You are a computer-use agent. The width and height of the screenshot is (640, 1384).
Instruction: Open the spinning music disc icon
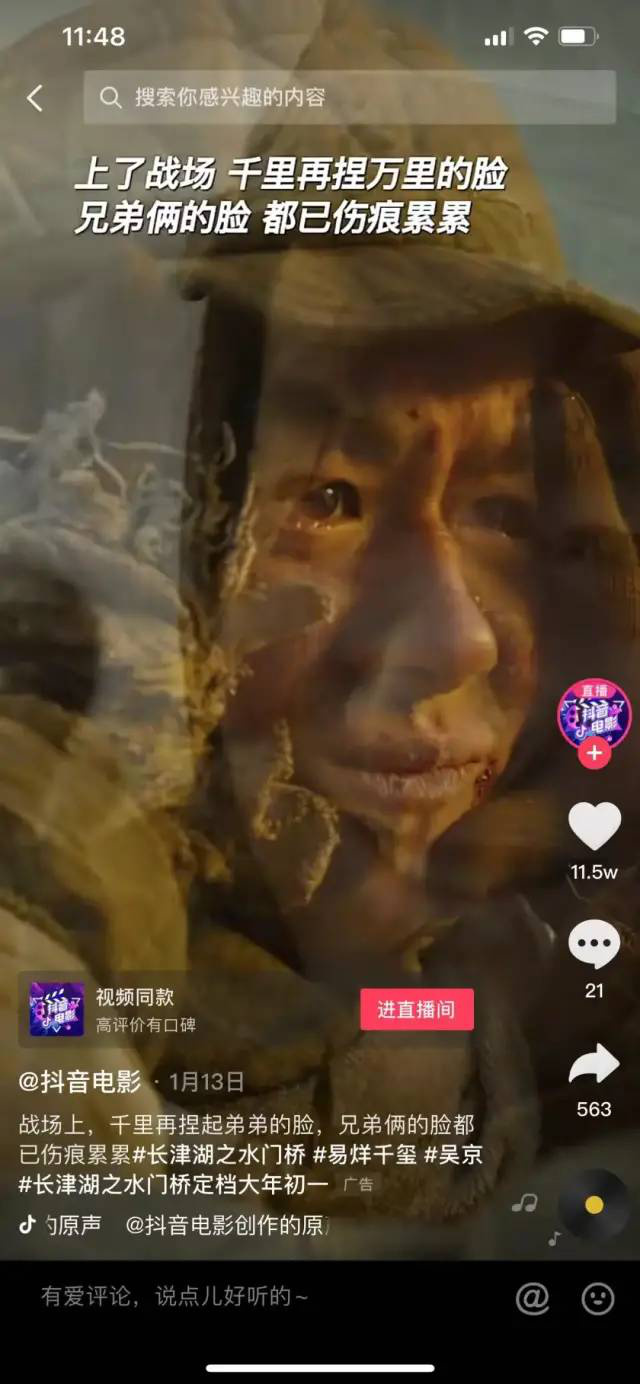coord(594,1205)
